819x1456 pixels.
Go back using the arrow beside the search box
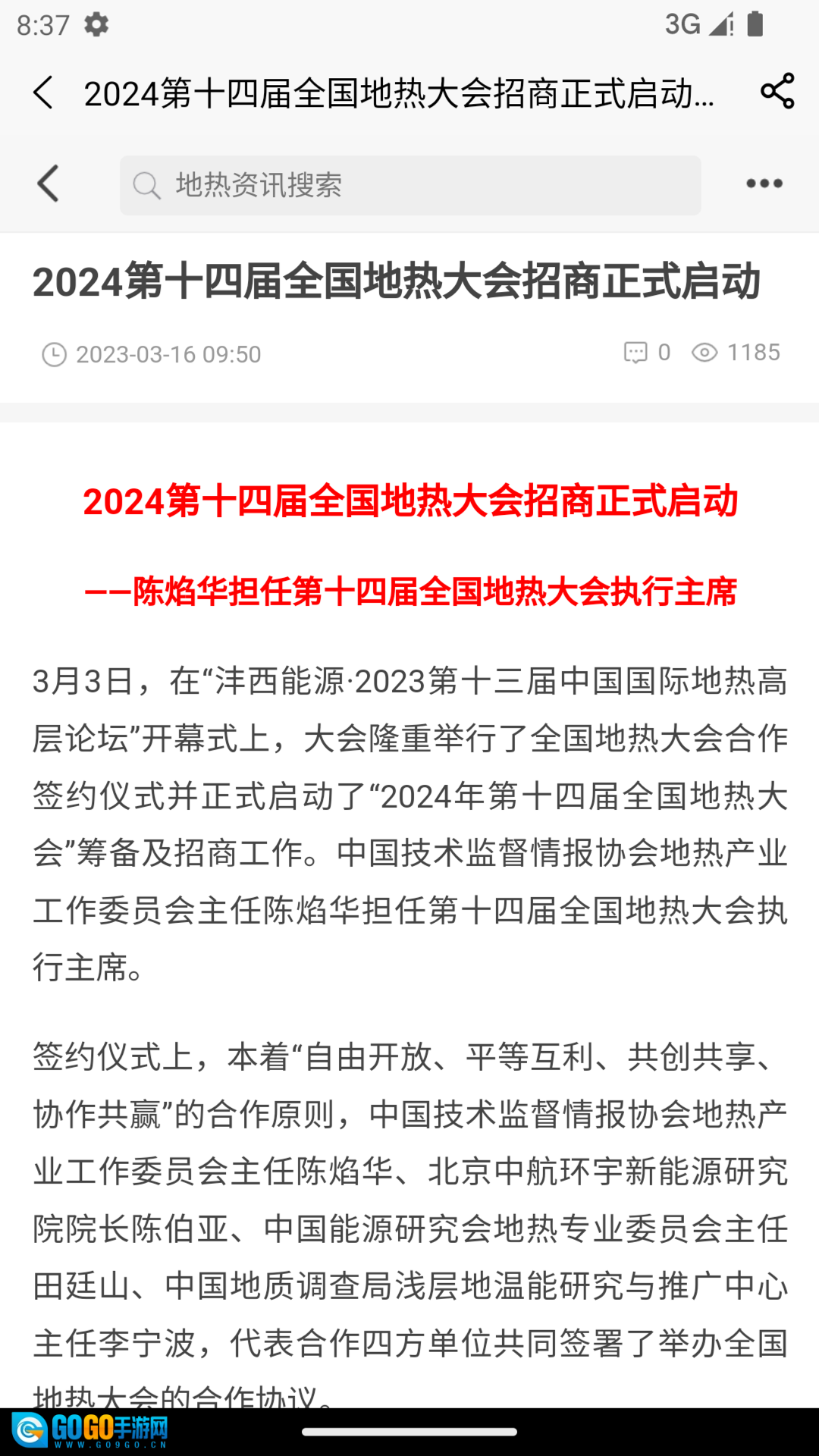[48, 184]
